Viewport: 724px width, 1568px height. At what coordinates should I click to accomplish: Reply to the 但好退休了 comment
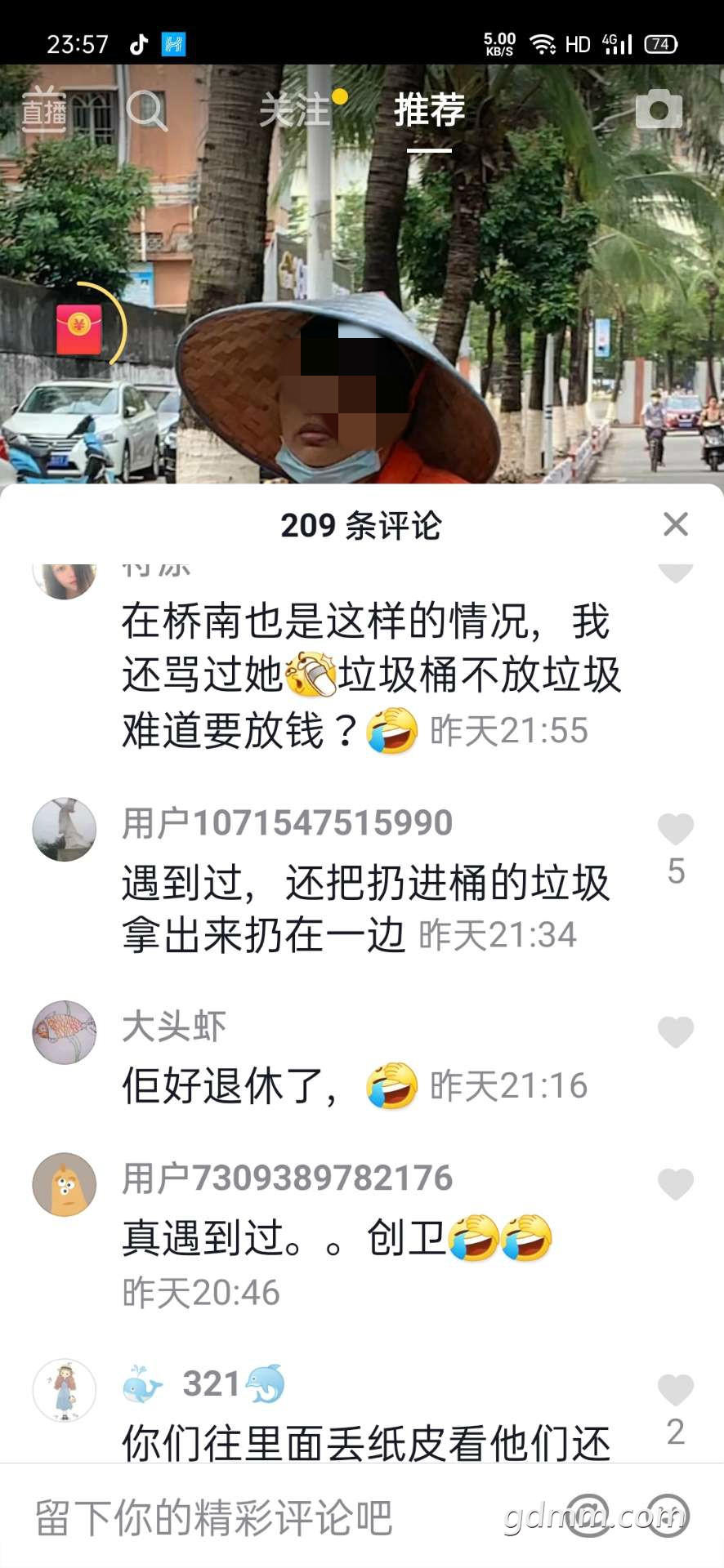pos(229,1086)
